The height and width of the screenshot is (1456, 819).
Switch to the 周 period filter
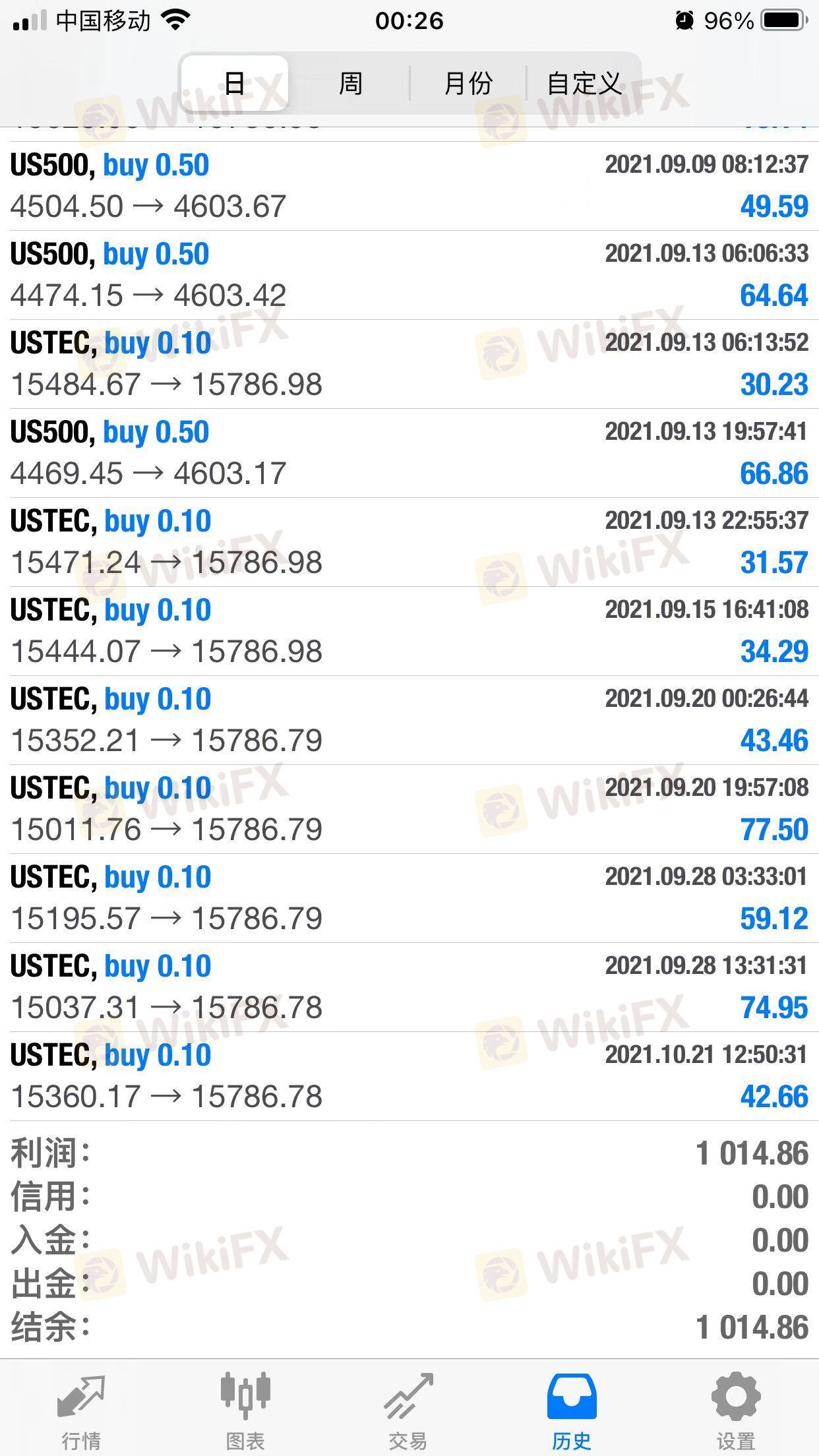coord(350,84)
